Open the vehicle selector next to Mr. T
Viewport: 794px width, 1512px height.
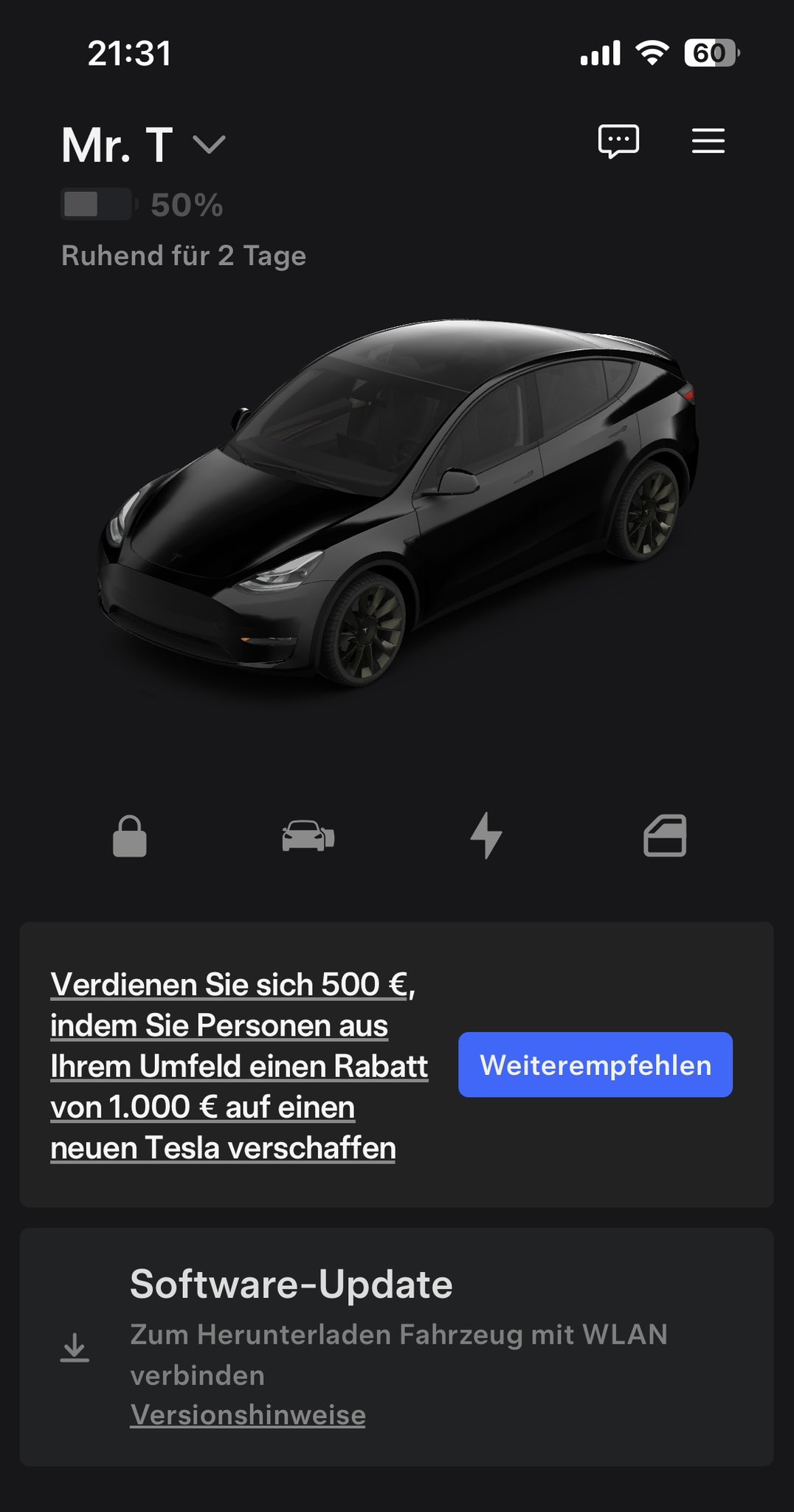[x=209, y=144]
